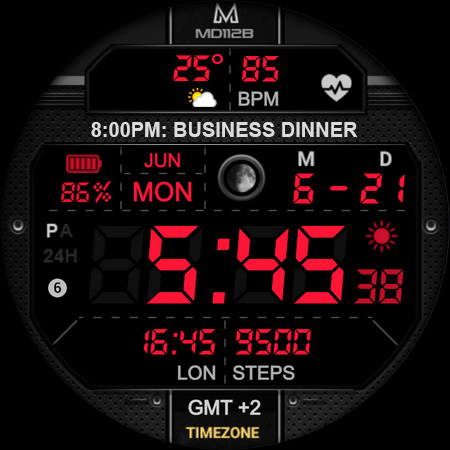
Task: Open the JUN MON calendar date
Action: pos(163,179)
